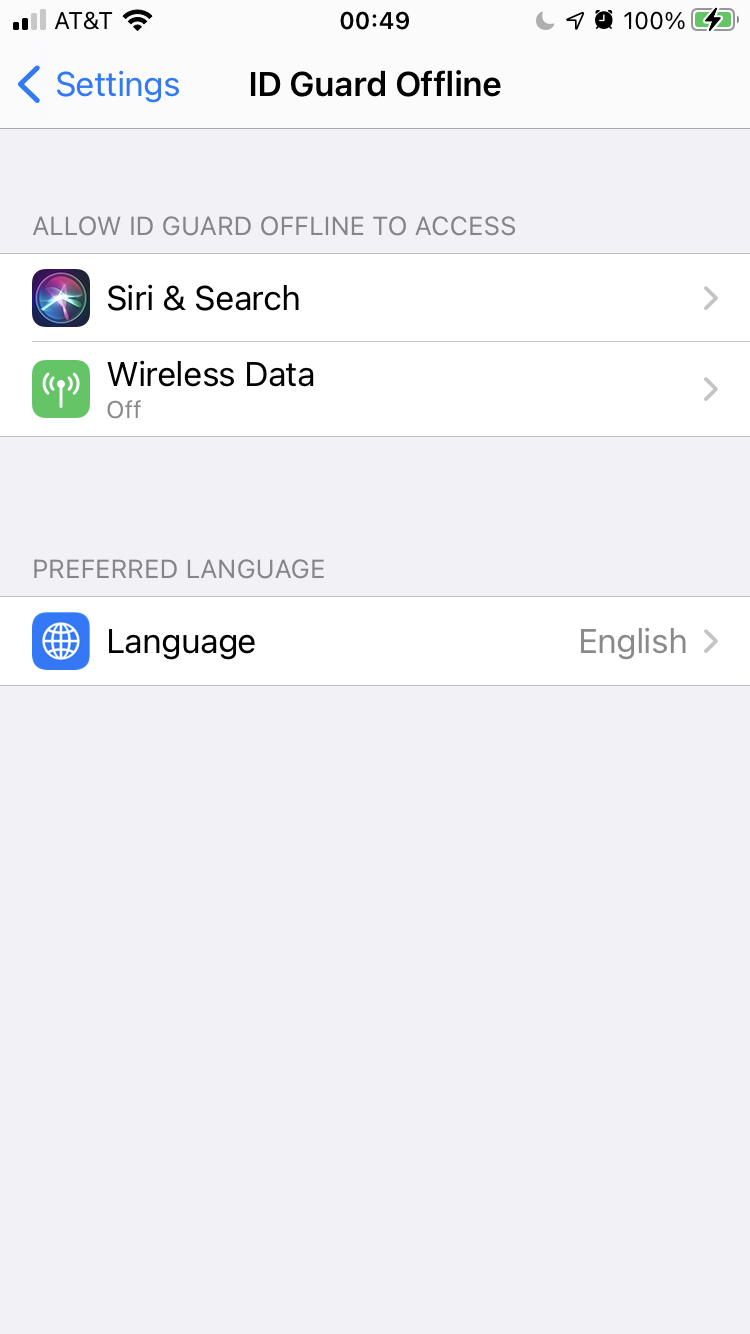Viewport: 750px width, 1334px height.
Task: Go back to Settings
Action: coord(99,85)
